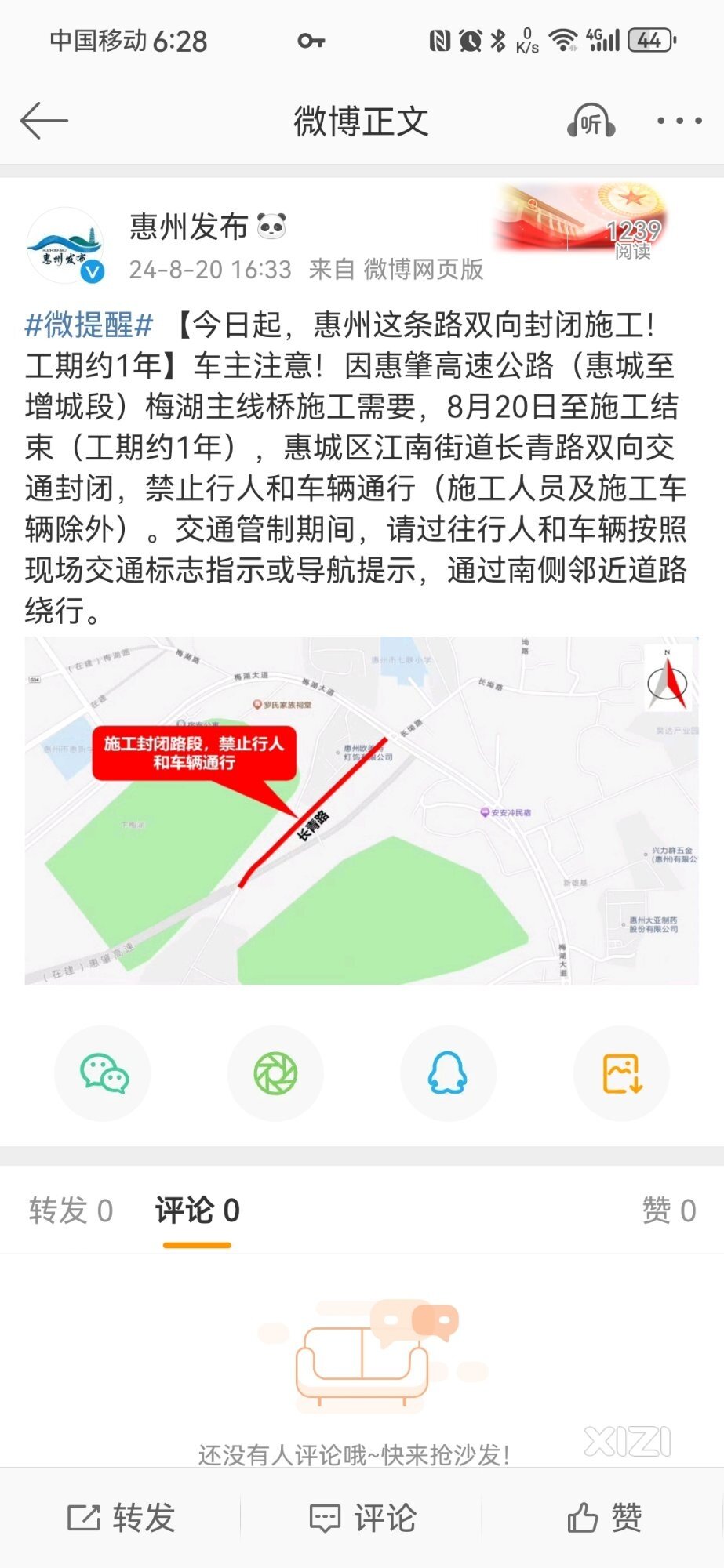
Task: Select the 评论 0 tab
Action: (x=197, y=1211)
